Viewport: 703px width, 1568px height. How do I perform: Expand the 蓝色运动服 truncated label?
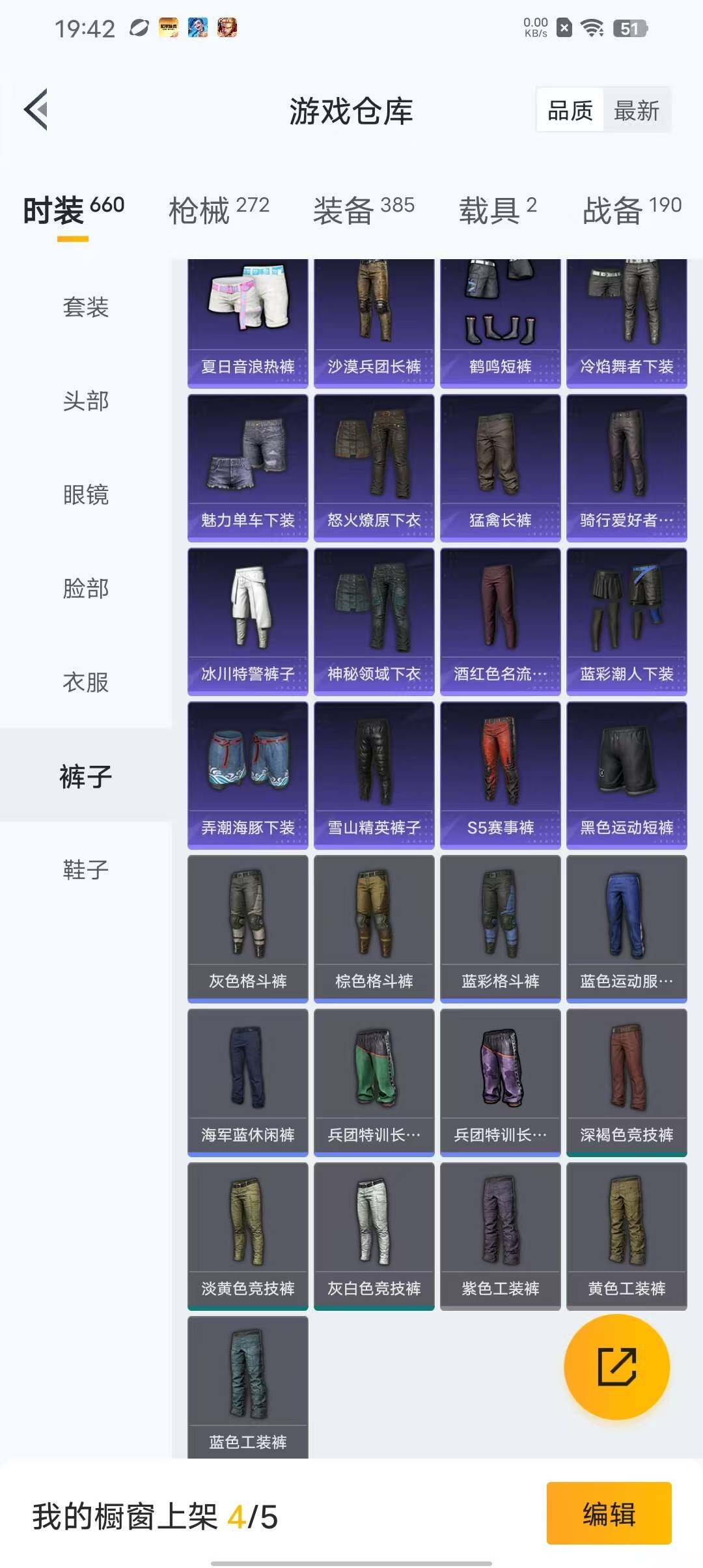point(627,980)
